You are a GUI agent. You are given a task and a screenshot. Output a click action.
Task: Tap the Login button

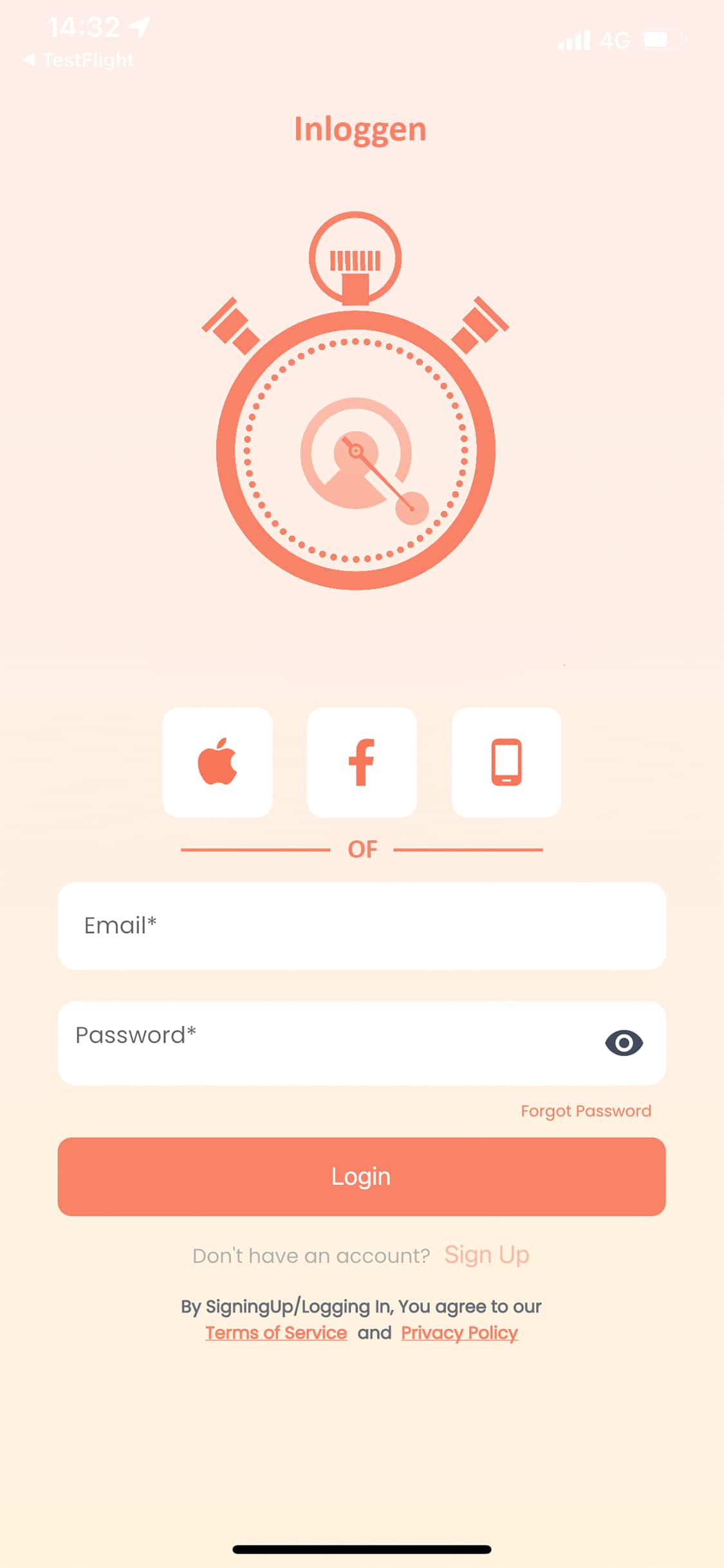[x=362, y=1176]
